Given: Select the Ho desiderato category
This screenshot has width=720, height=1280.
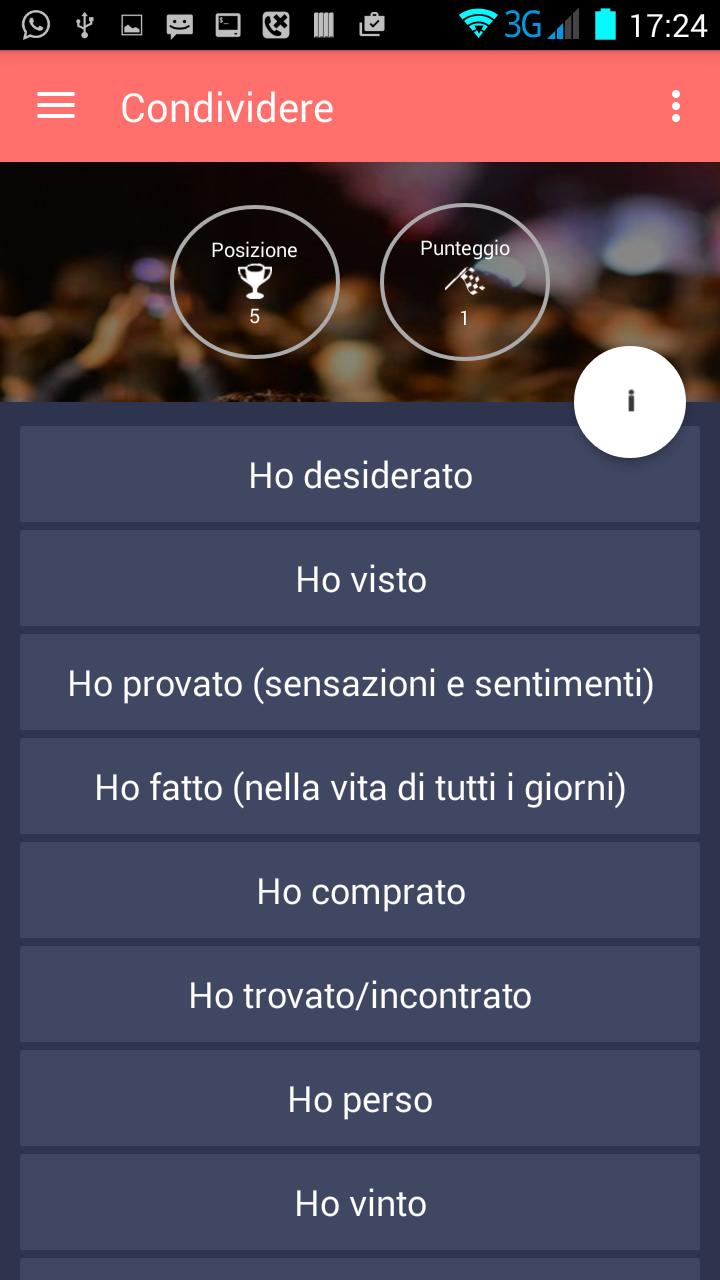Looking at the screenshot, I should pyautogui.click(x=360, y=475).
